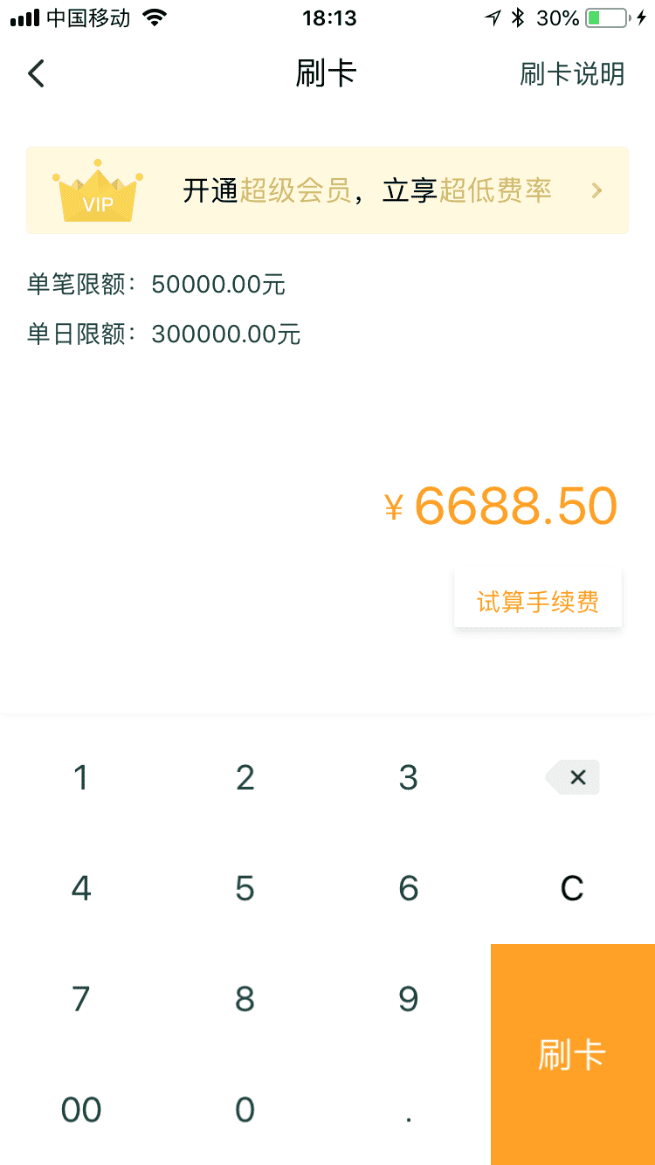Image resolution: width=655 pixels, height=1165 pixels.
Task: Enter digit 9 on the keypad
Action: coord(409,999)
